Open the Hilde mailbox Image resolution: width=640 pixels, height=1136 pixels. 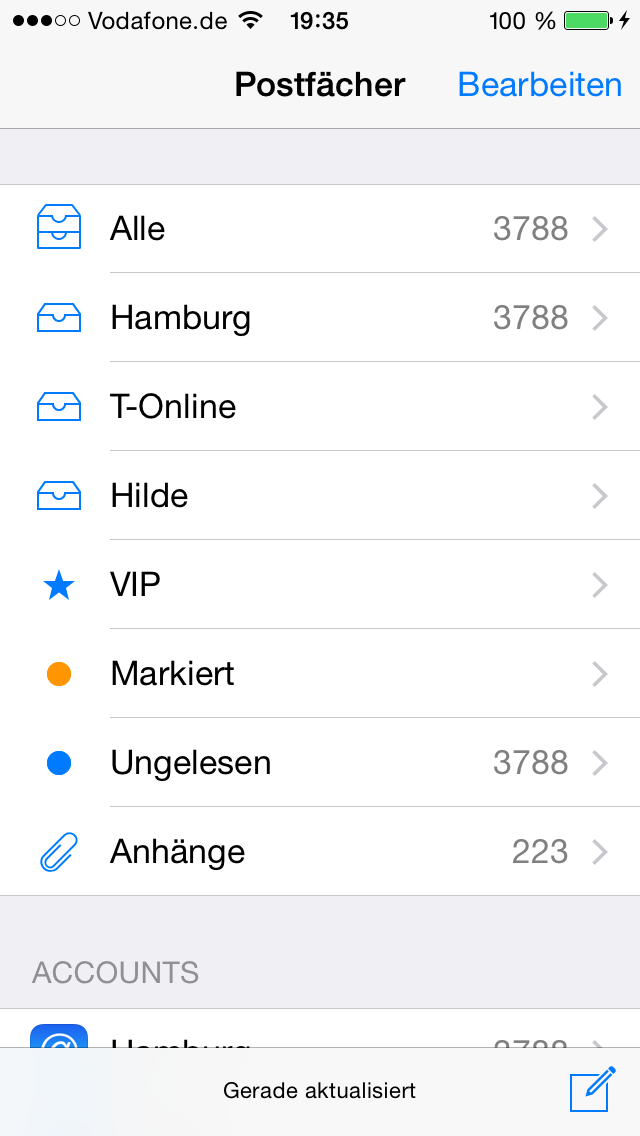click(320, 496)
